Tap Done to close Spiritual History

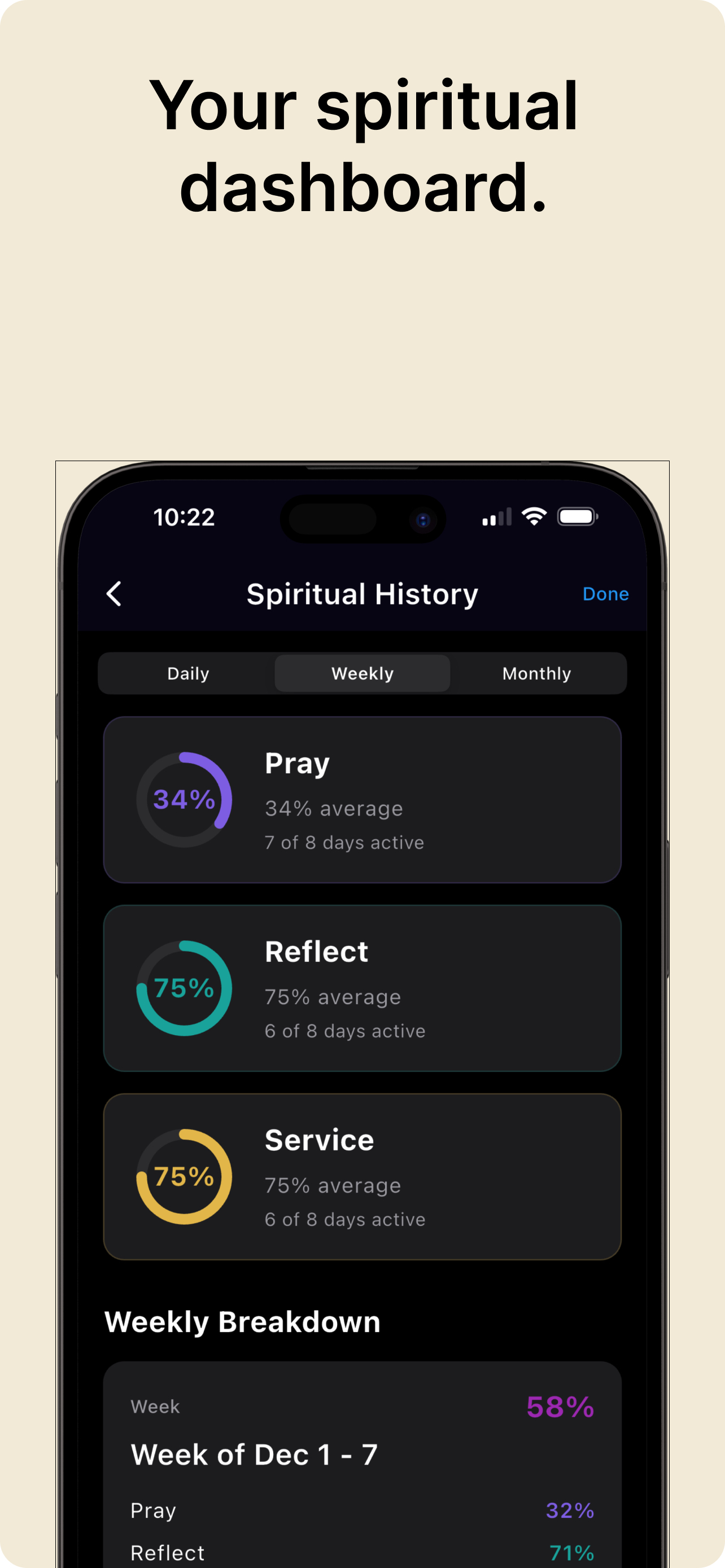coord(606,593)
